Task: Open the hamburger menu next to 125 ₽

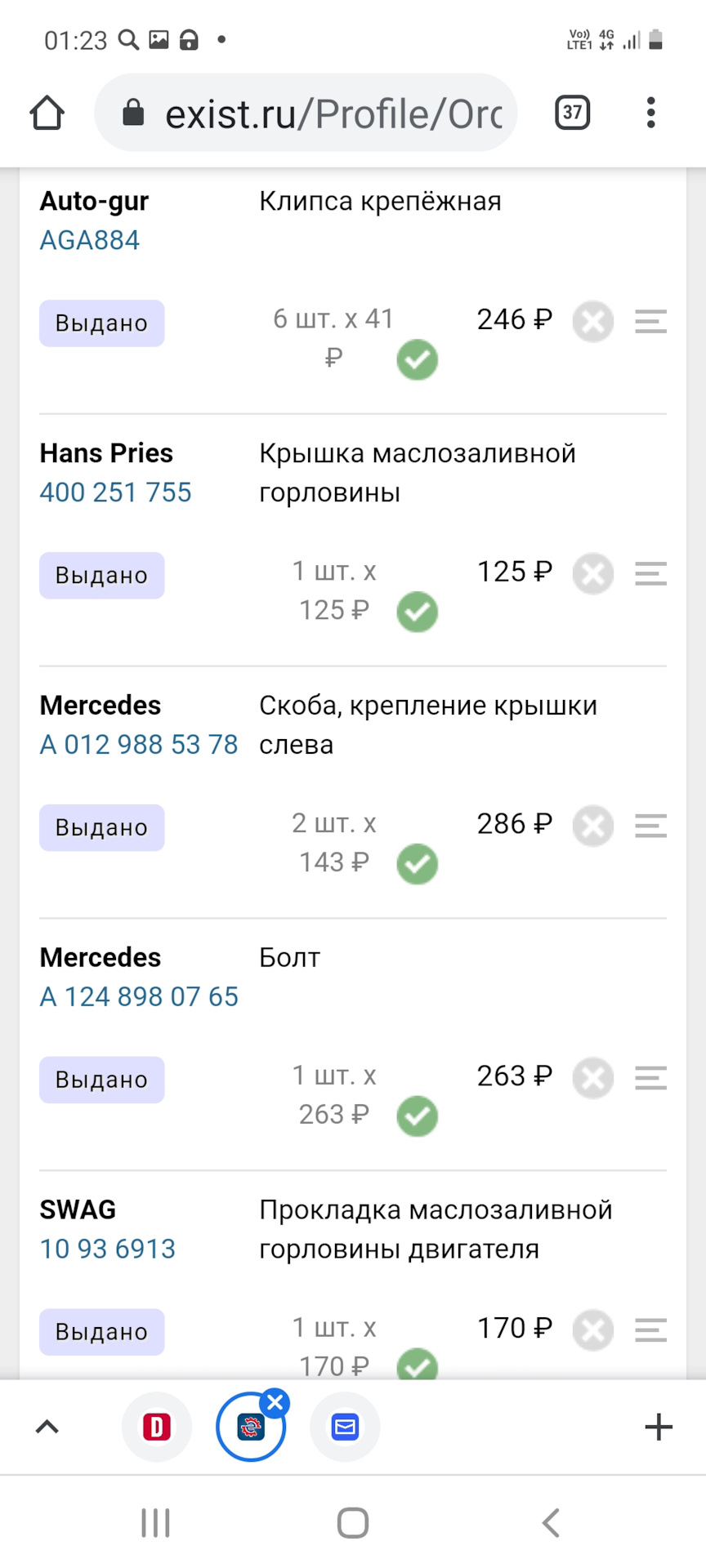Action: pos(650,574)
